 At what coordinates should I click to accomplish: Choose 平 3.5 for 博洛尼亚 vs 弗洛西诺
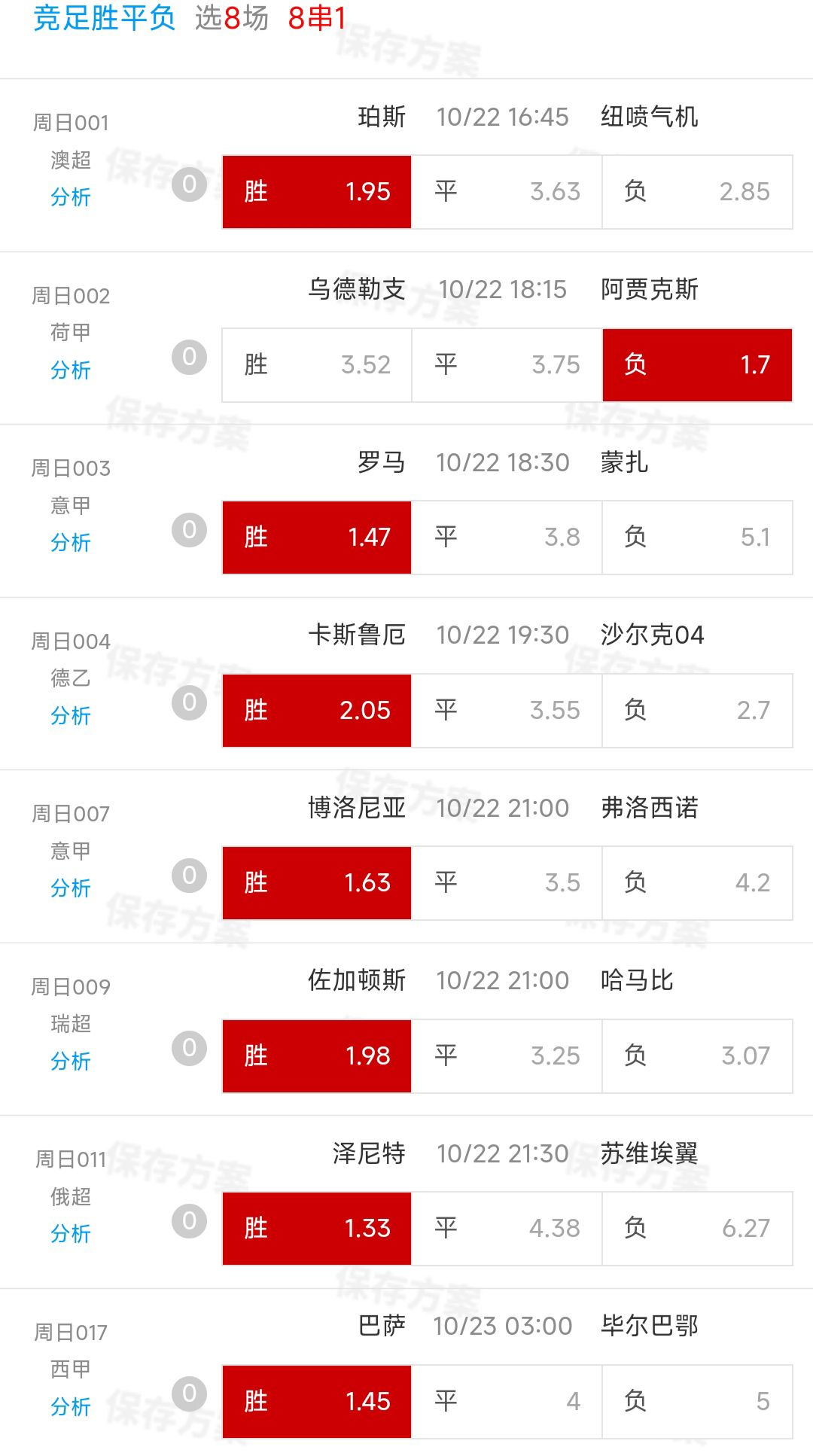(x=507, y=883)
